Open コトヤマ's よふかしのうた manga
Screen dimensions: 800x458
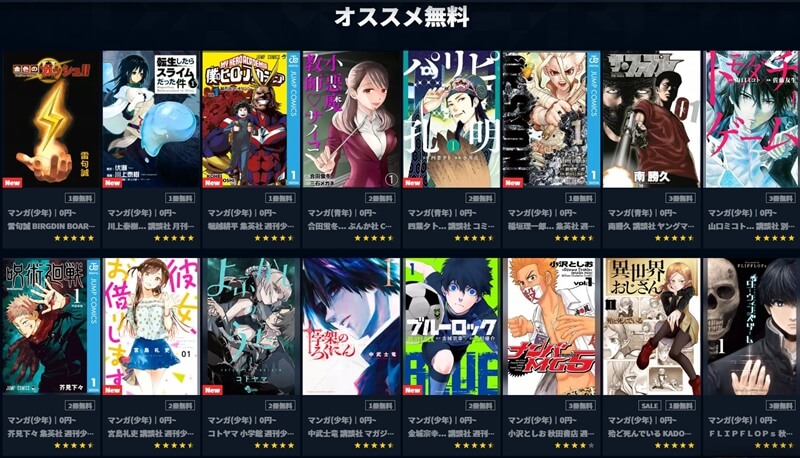pyautogui.click(x=251, y=325)
